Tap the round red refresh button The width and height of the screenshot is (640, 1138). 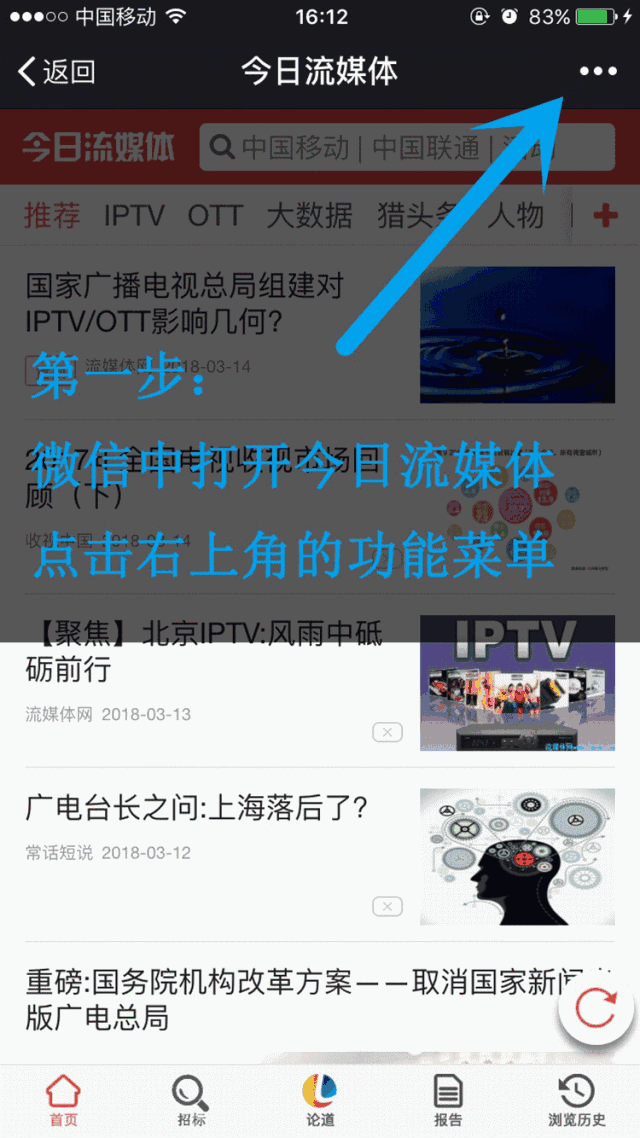[x=597, y=1010]
